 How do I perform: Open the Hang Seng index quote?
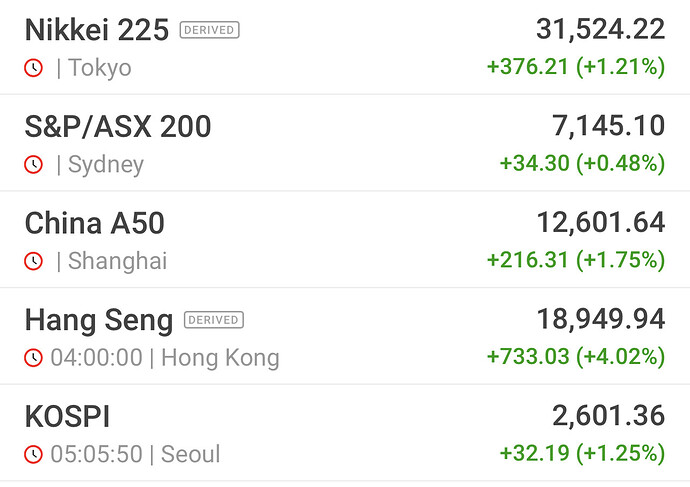(98, 320)
